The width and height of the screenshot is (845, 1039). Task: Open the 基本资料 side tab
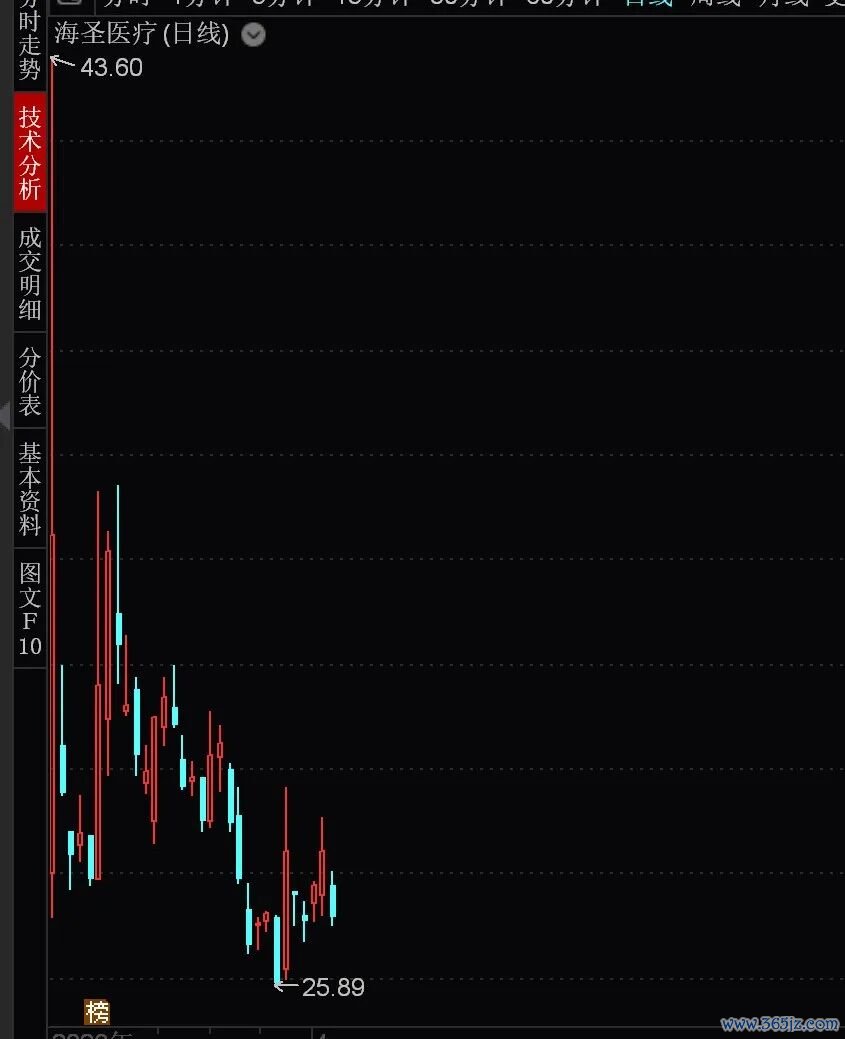tap(30, 488)
